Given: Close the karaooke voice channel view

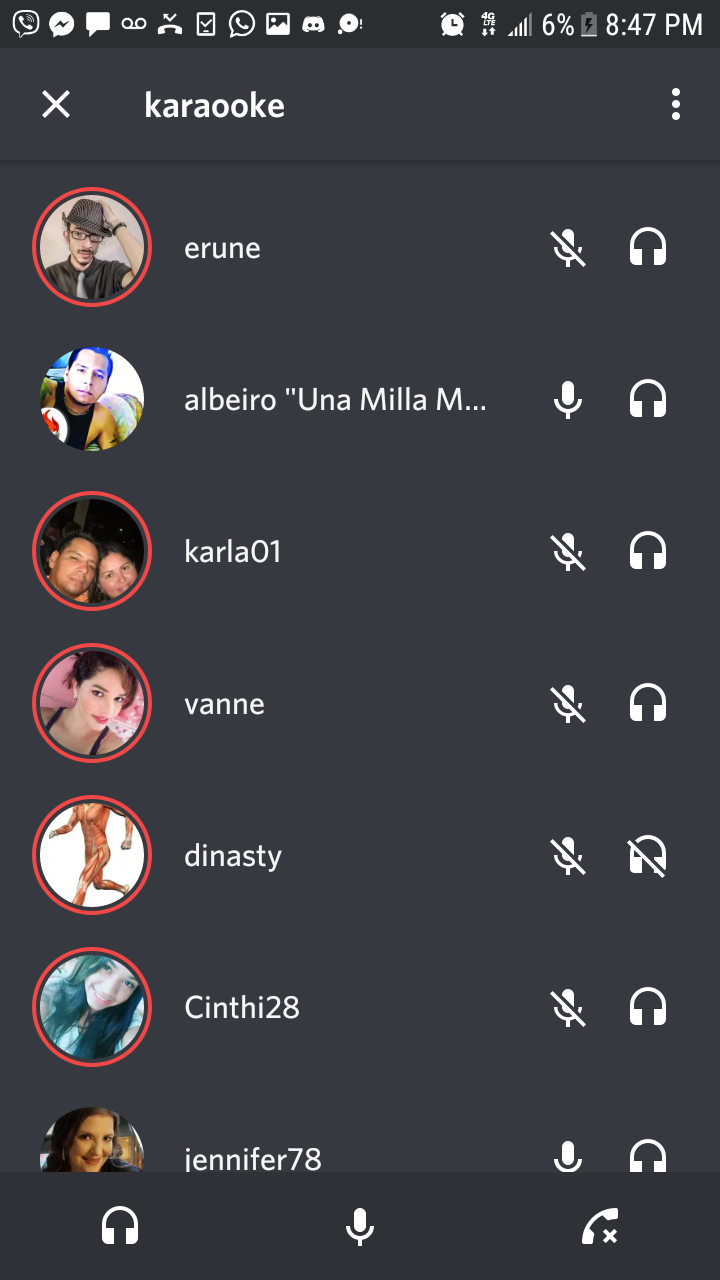Looking at the screenshot, I should [56, 104].
